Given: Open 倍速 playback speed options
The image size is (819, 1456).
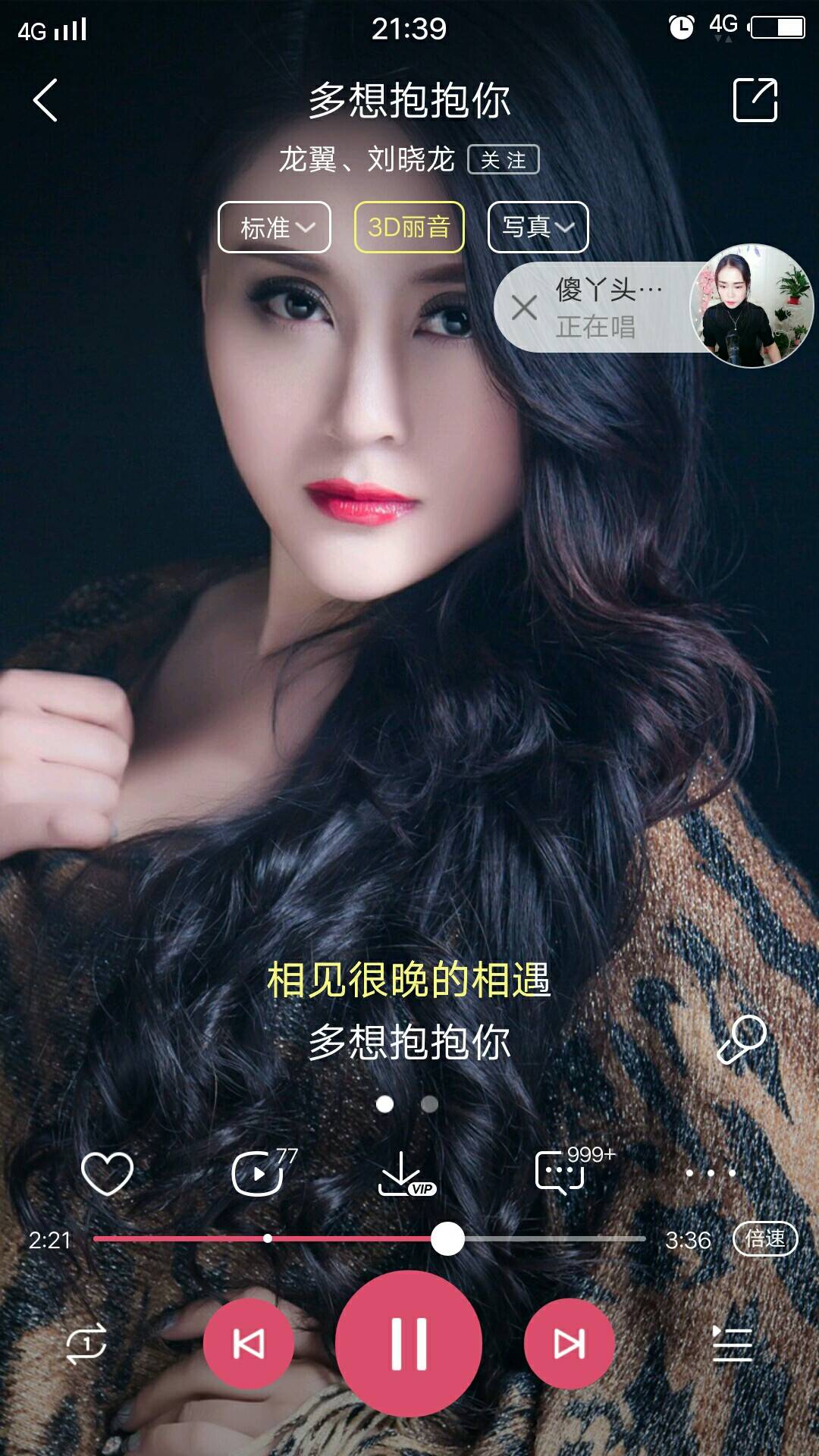Looking at the screenshot, I should 764,1239.
